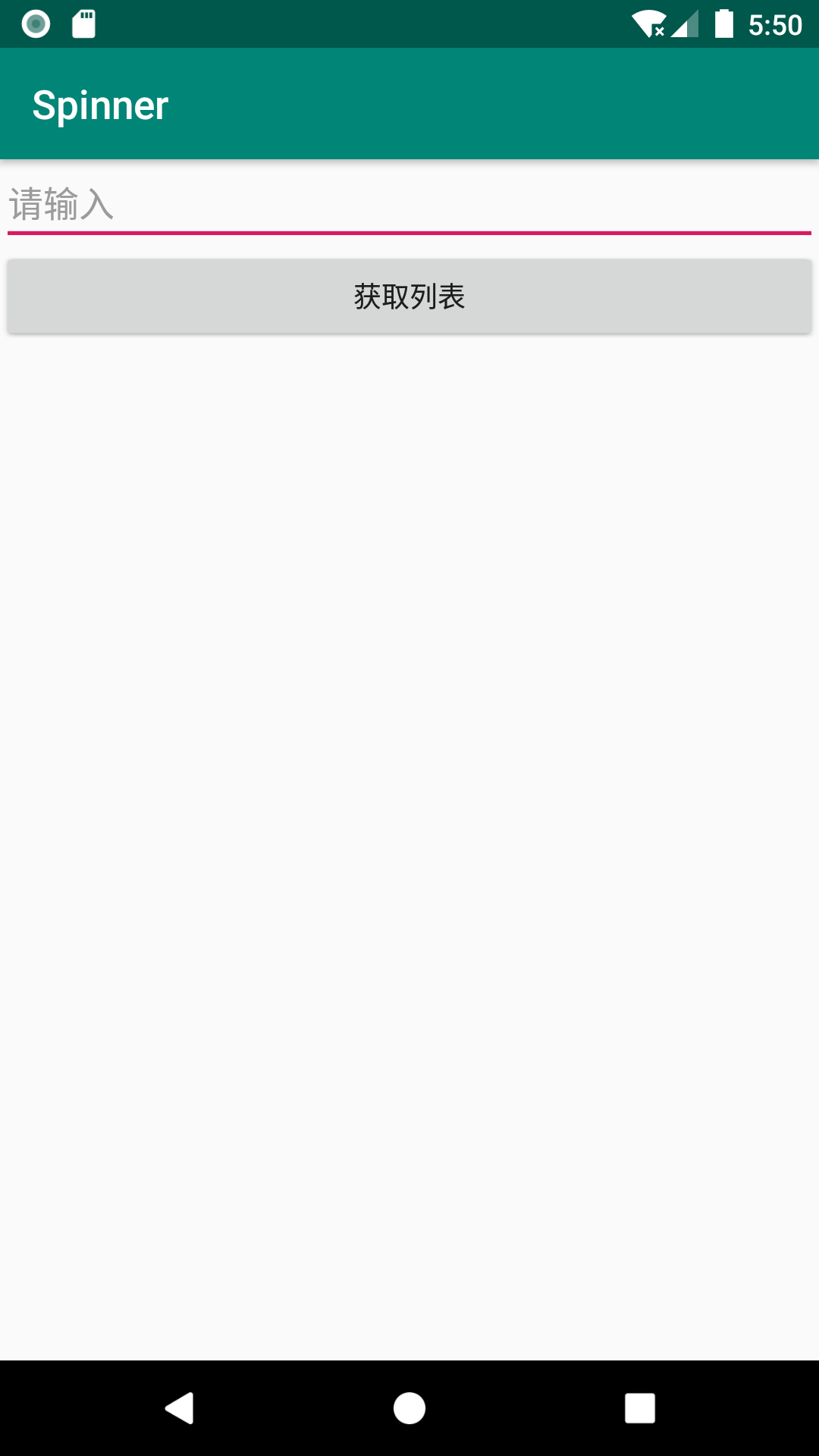This screenshot has width=819, height=1456.
Task: Tap the battery status icon
Action: (x=722, y=23)
